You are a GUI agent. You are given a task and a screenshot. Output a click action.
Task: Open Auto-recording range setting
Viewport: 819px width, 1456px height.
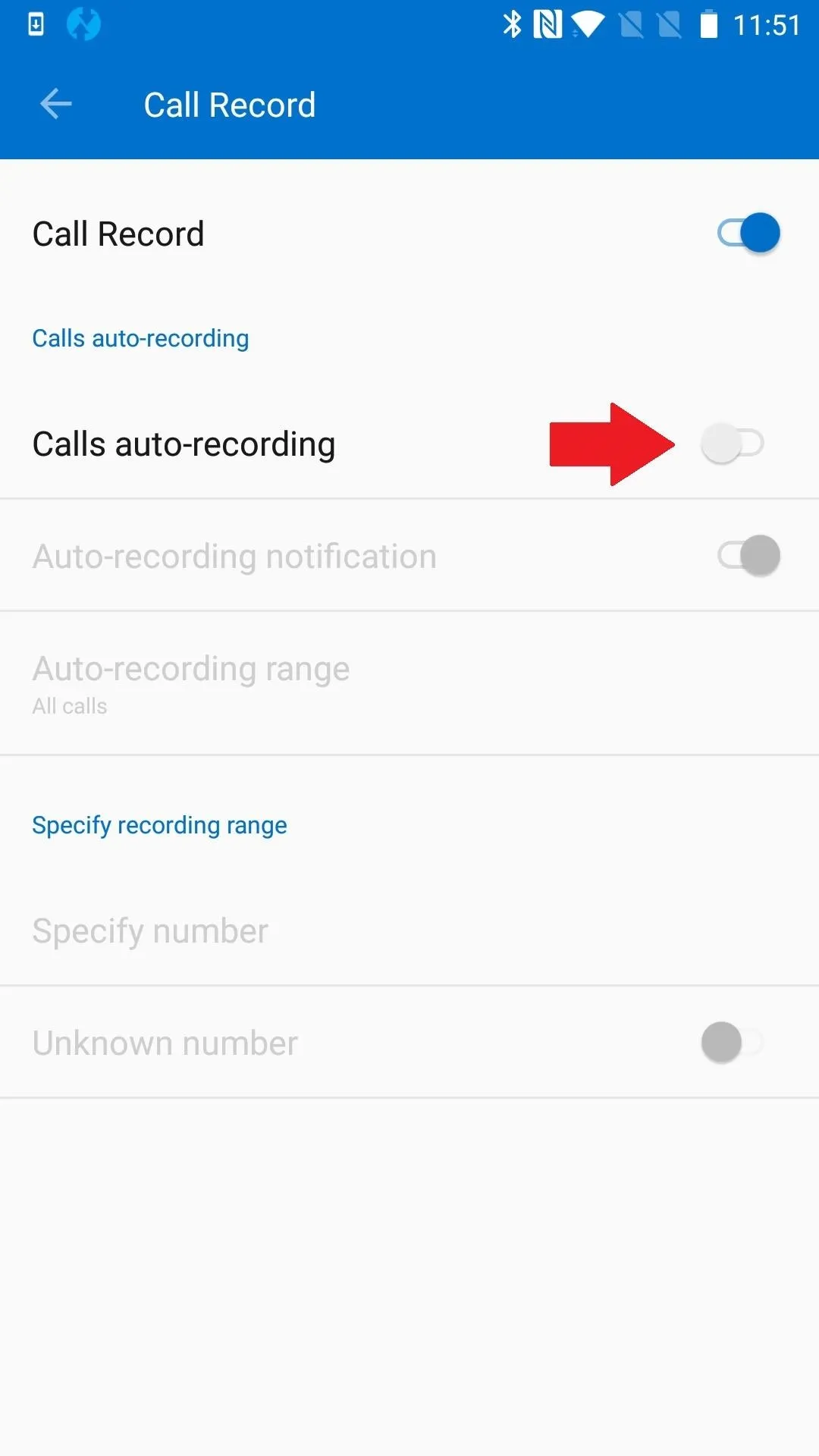[409, 683]
